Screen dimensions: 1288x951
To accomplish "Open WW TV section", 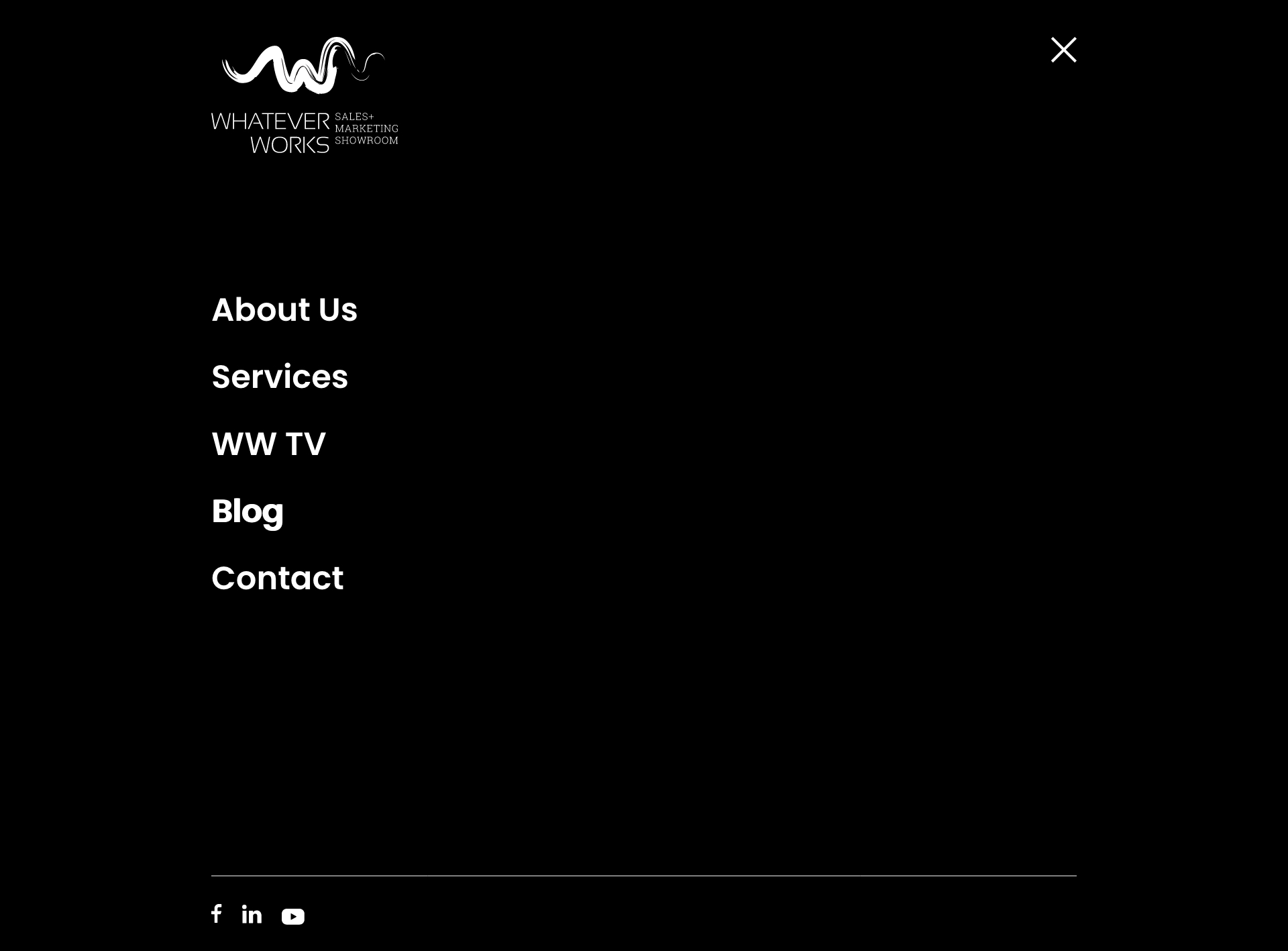I will 268,444.
